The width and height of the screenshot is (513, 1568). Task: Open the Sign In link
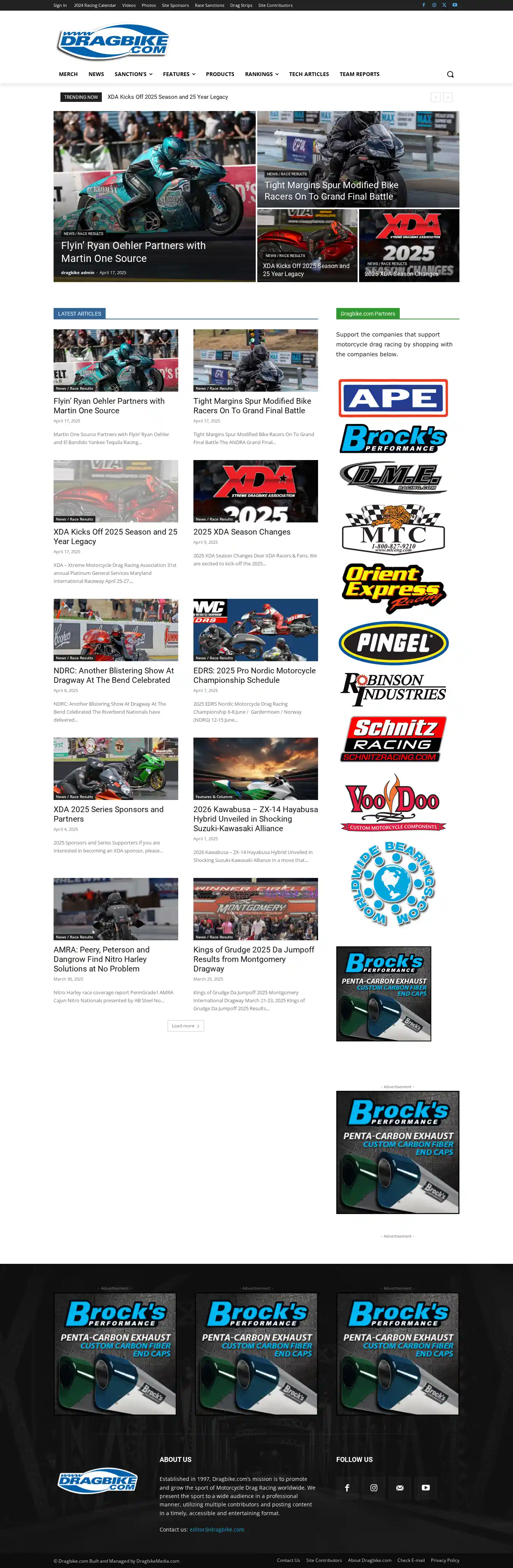[x=60, y=5]
